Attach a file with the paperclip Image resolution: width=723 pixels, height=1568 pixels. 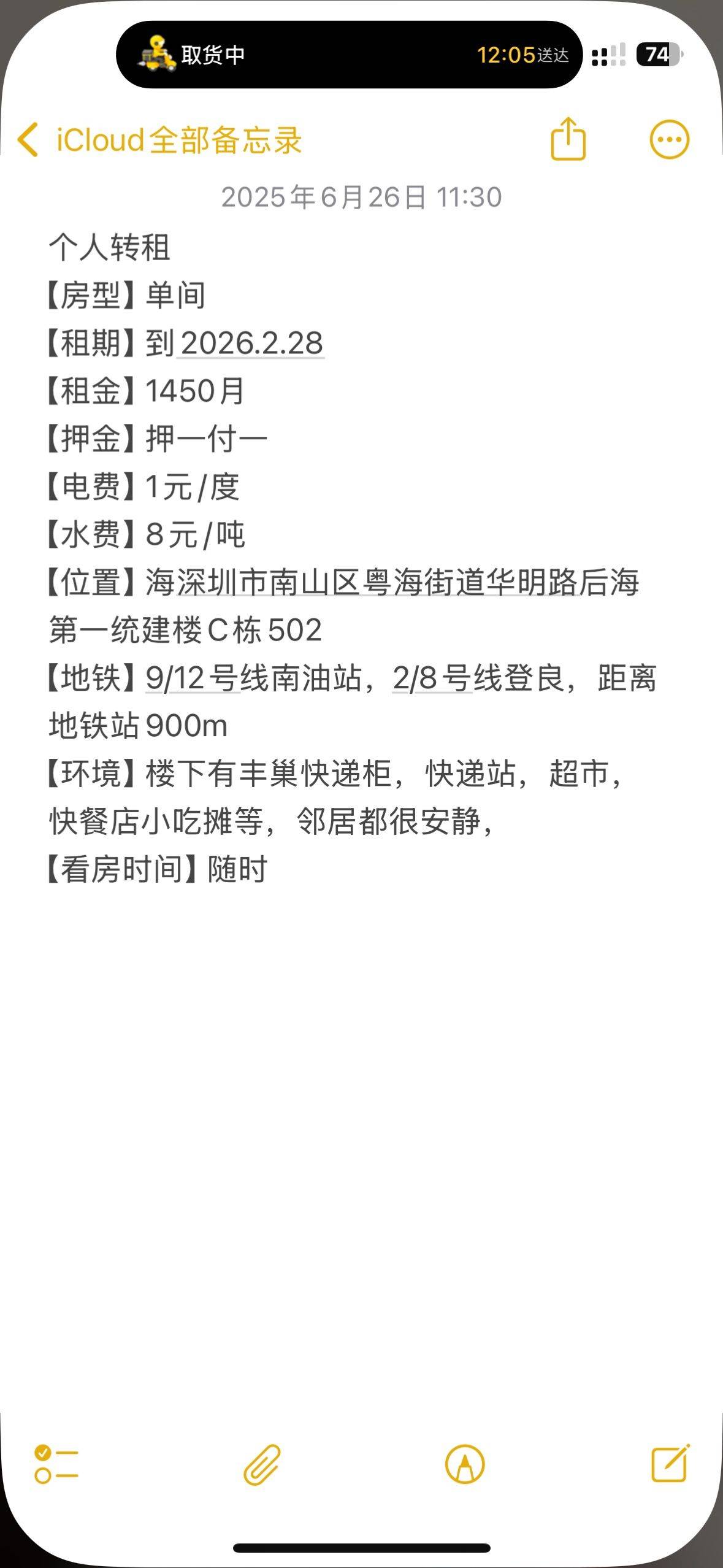coord(262,1464)
